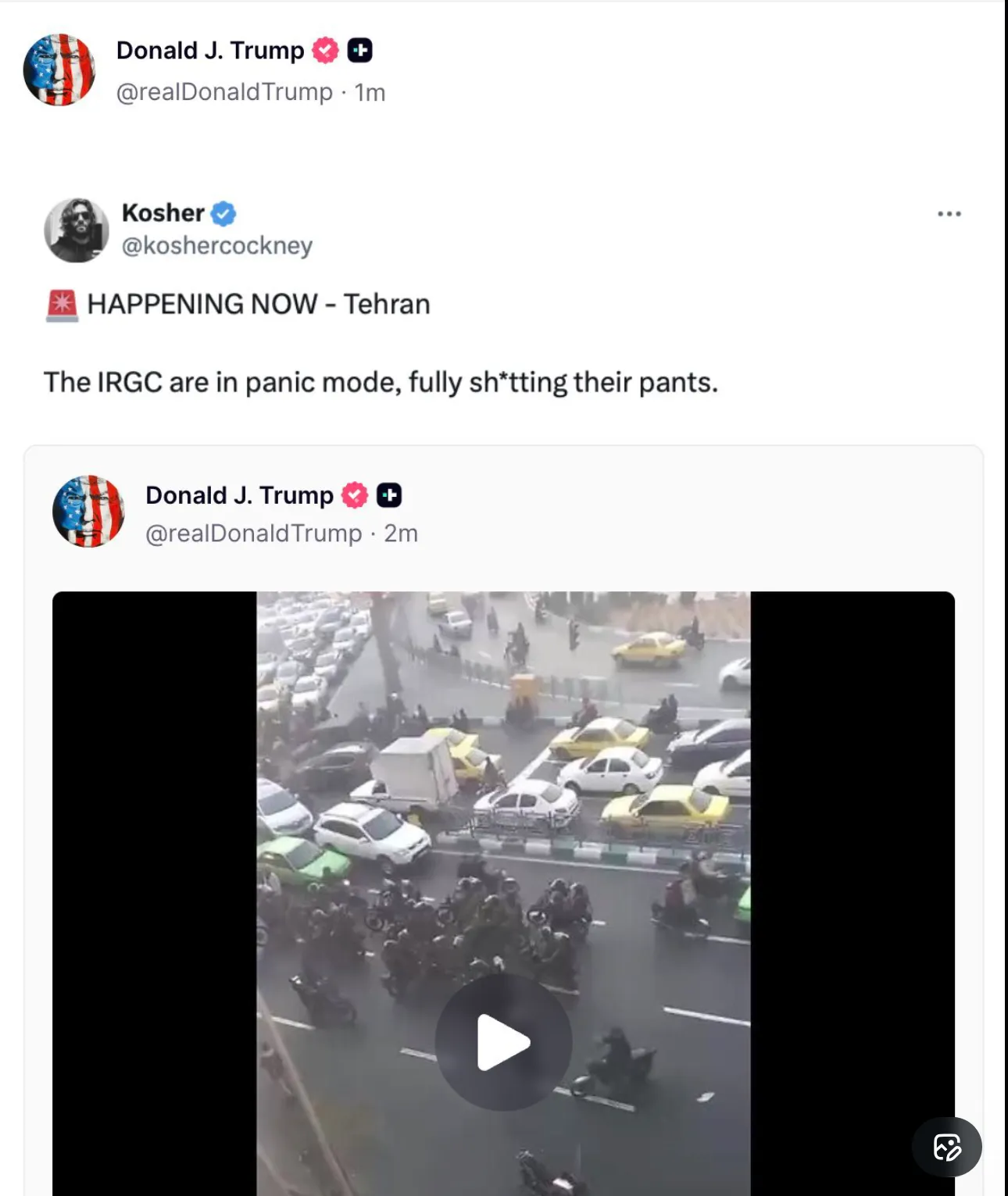The image size is (1008, 1196).
Task: Play the Tehran traffic video
Action: click(x=503, y=1042)
